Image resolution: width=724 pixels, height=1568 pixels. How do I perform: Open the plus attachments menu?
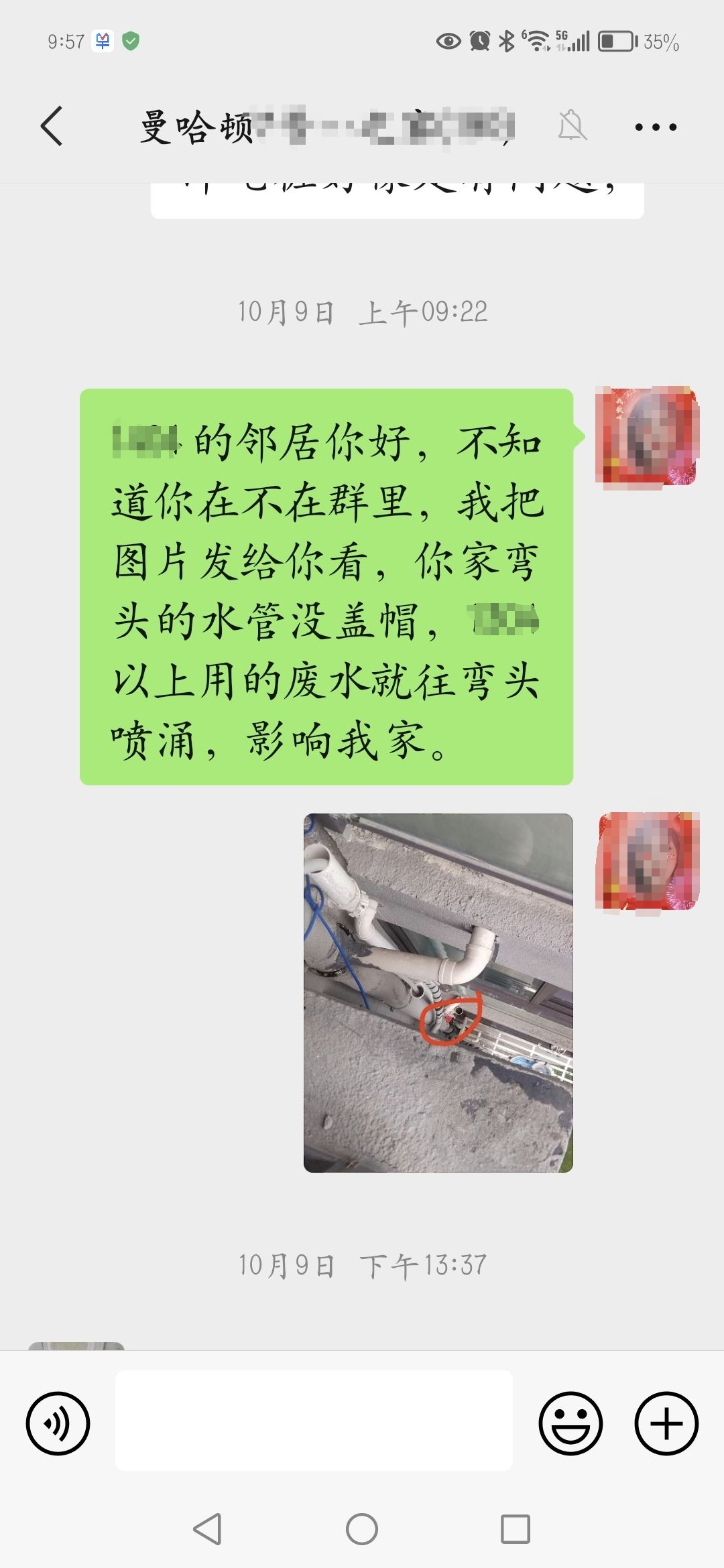click(x=666, y=1424)
